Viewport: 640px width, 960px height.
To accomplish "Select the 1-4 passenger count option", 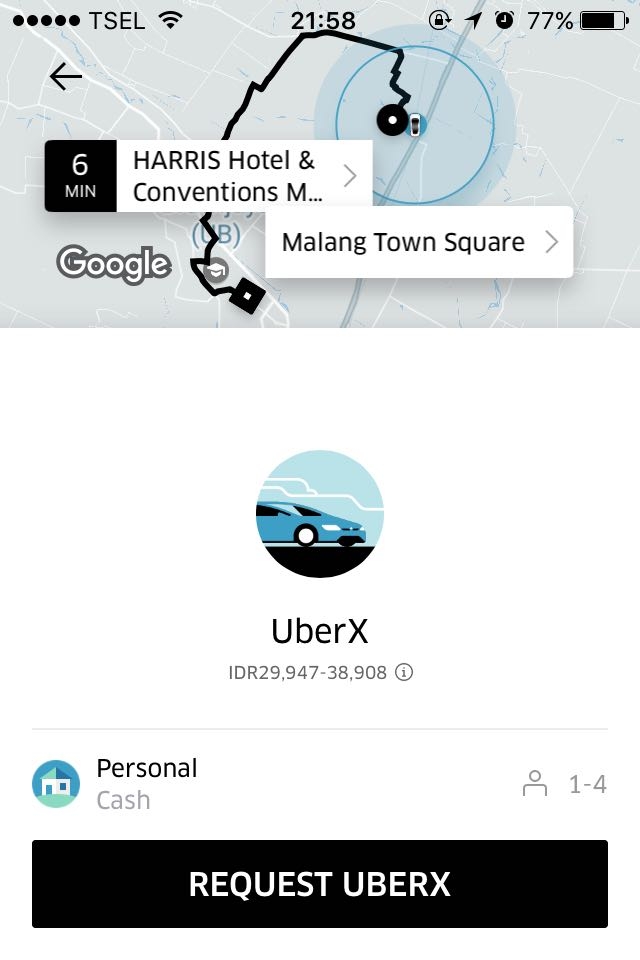I will [565, 784].
